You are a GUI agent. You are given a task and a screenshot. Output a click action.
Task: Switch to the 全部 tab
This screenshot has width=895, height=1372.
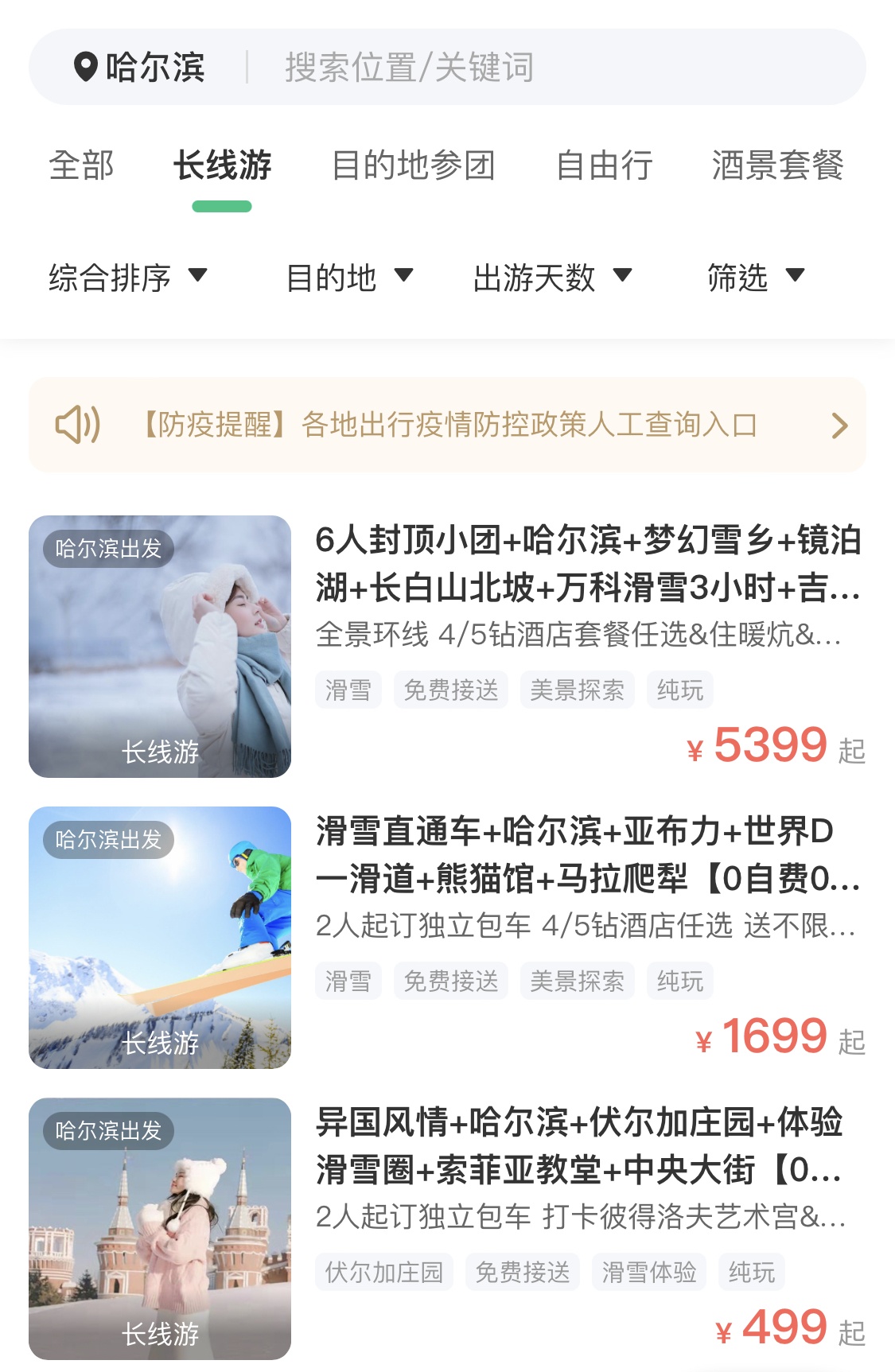coord(81,165)
